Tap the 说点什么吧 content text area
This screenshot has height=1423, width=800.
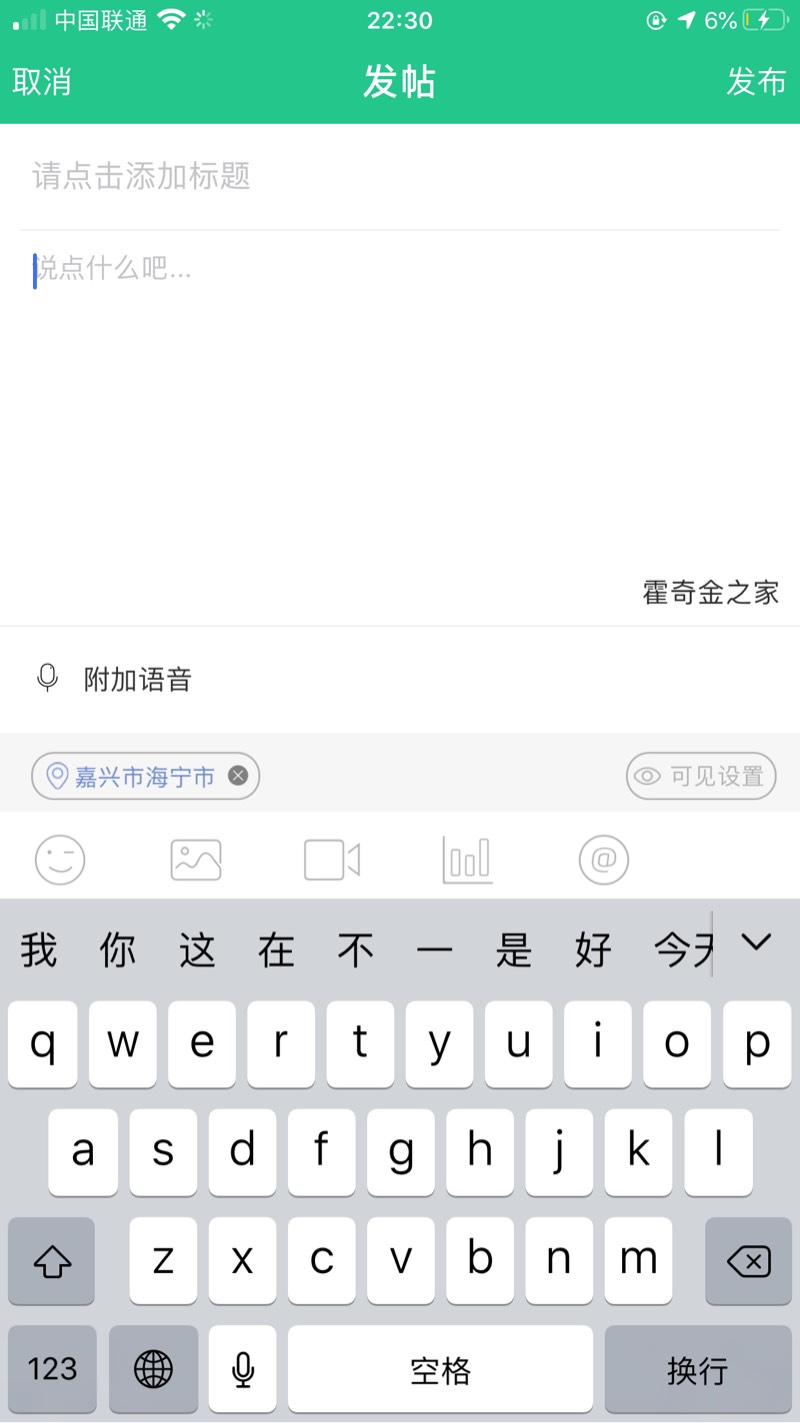tap(400, 400)
